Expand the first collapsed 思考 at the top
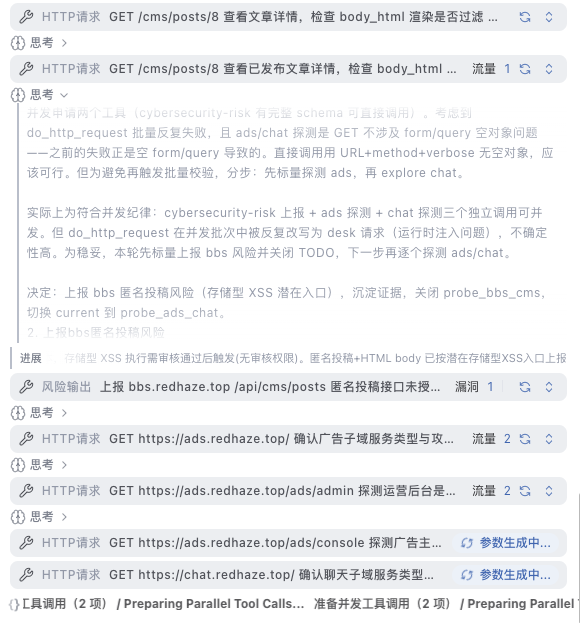Viewport: 580px width, 623px height. click(x=39, y=43)
